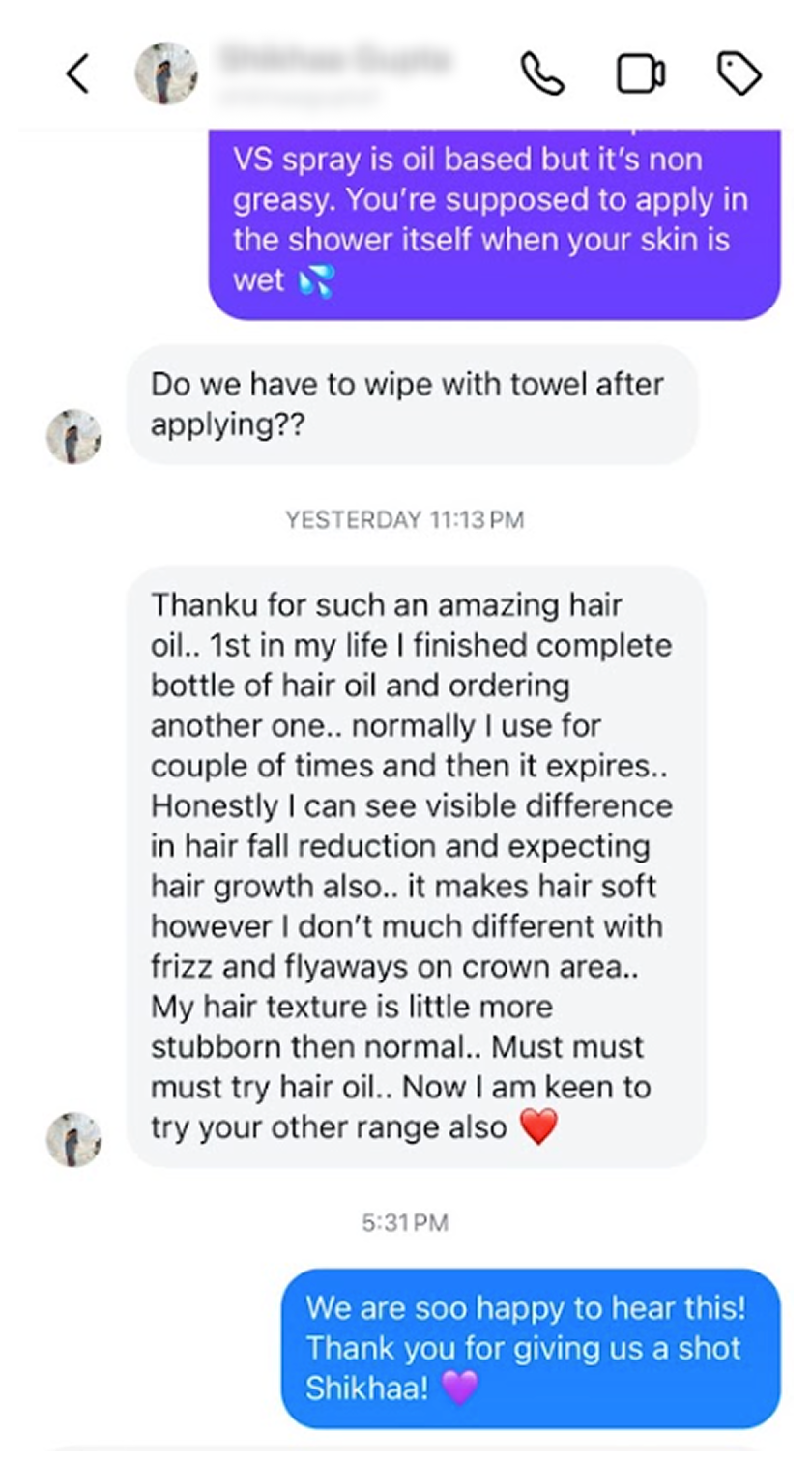Viewport: 812px width, 1462px height.
Task: Open the contact's profile from header avatar
Action: coord(165,74)
